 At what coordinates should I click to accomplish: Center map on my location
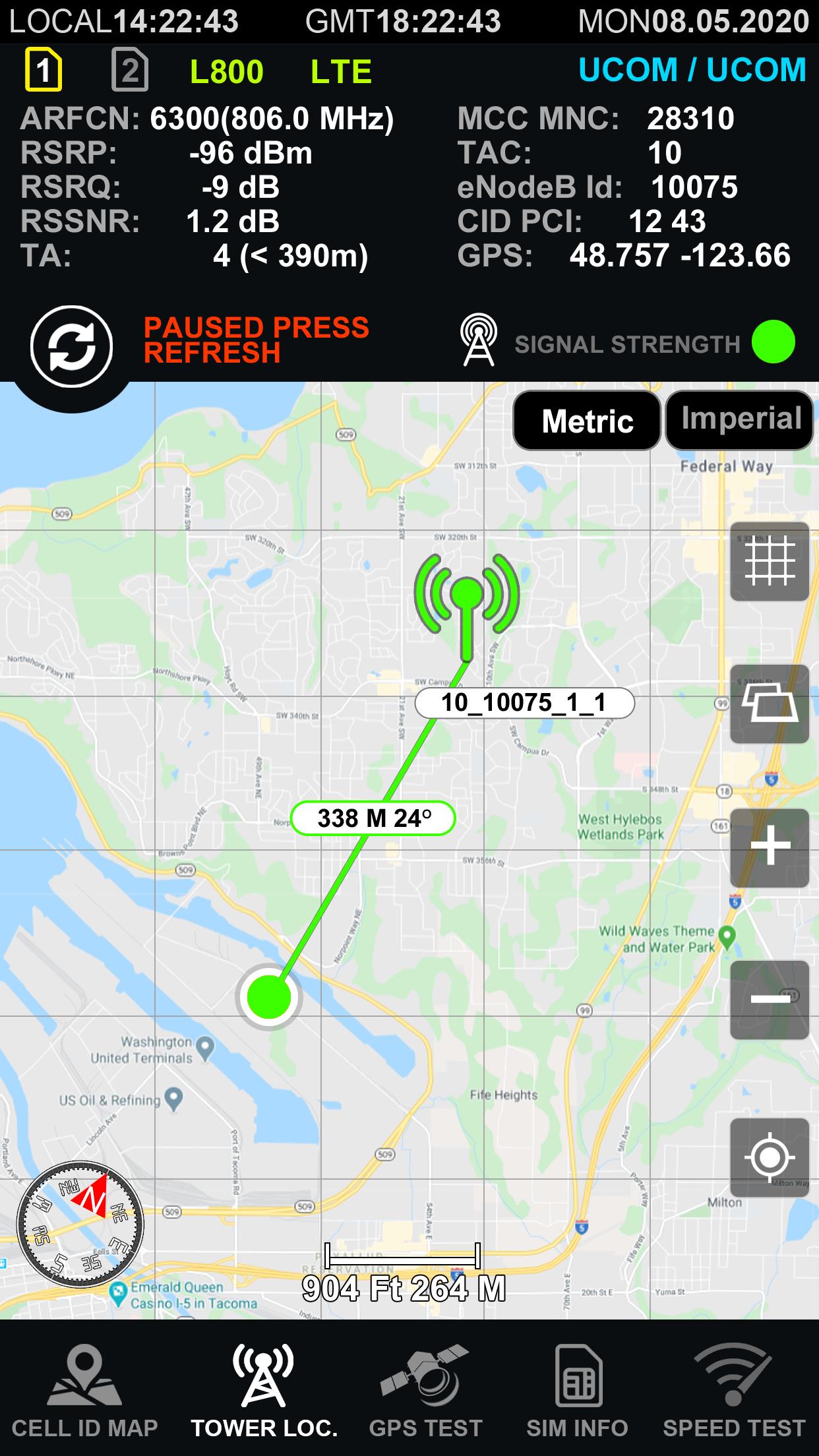[x=770, y=1157]
